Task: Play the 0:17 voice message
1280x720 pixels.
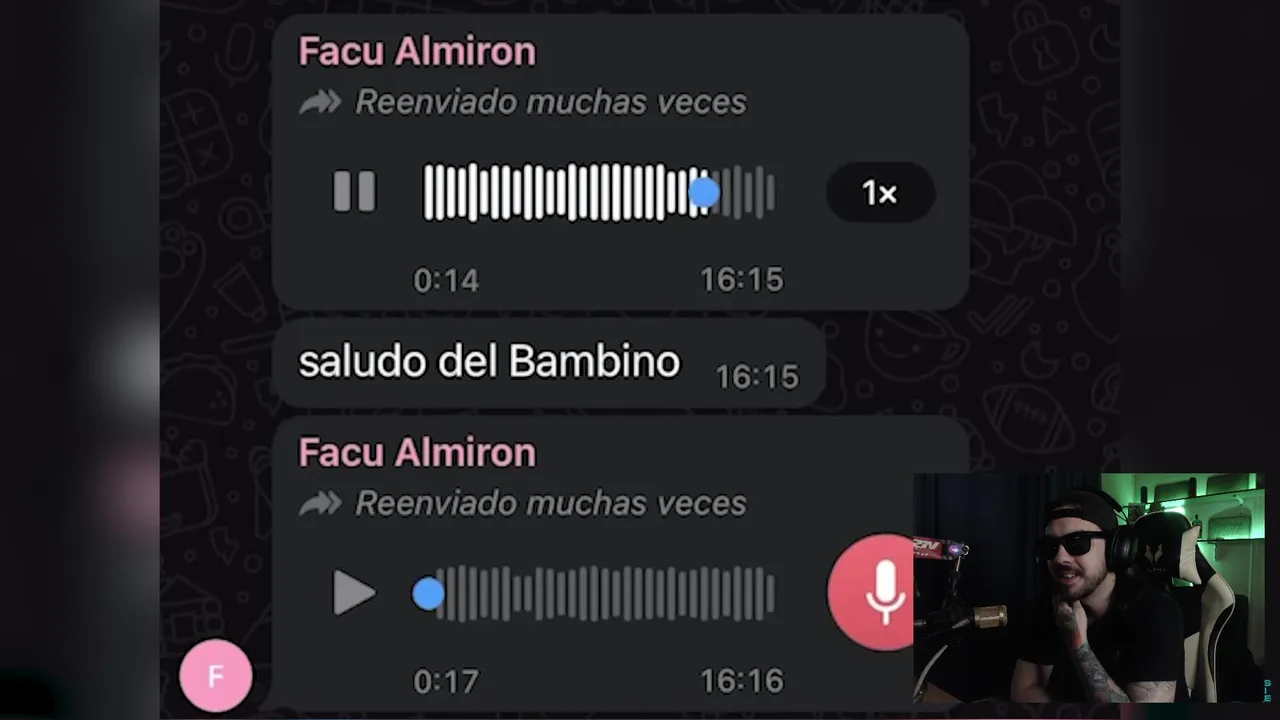Action: pyautogui.click(x=354, y=594)
